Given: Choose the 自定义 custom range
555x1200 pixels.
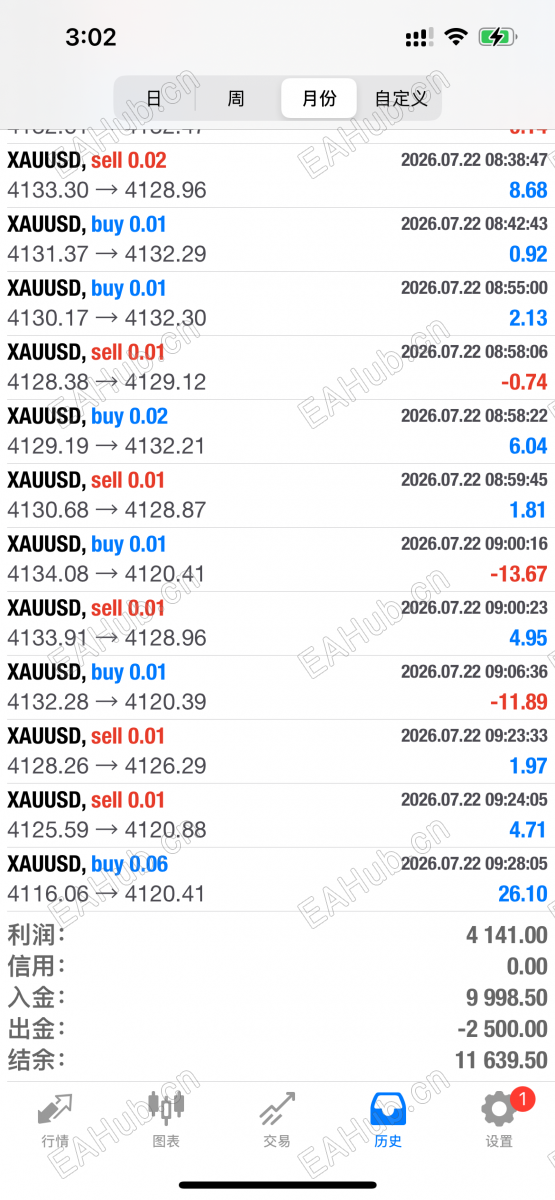Looking at the screenshot, I should pyautogui.click(x=400, y=98).
